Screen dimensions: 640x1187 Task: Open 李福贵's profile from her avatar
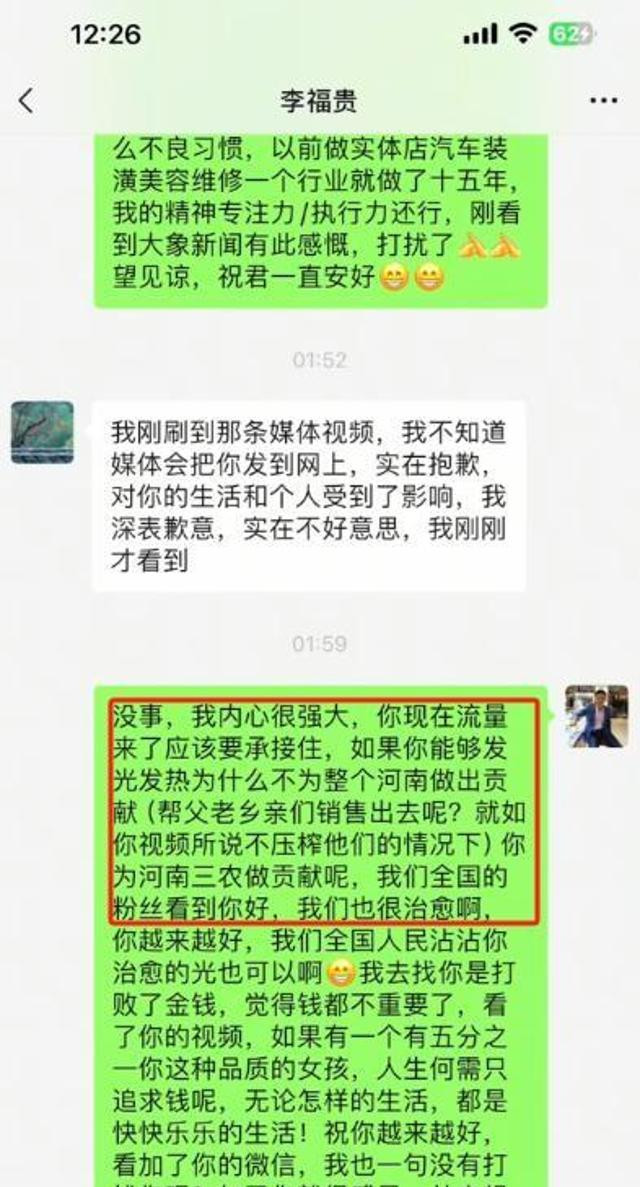coord(42,432)
